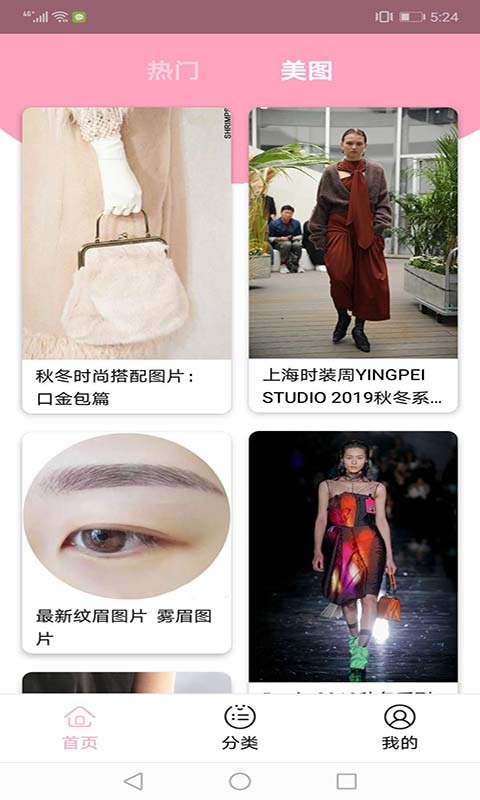The image size is (480, 800).
Task: Tap the system home button
Action: coord(240,781)
